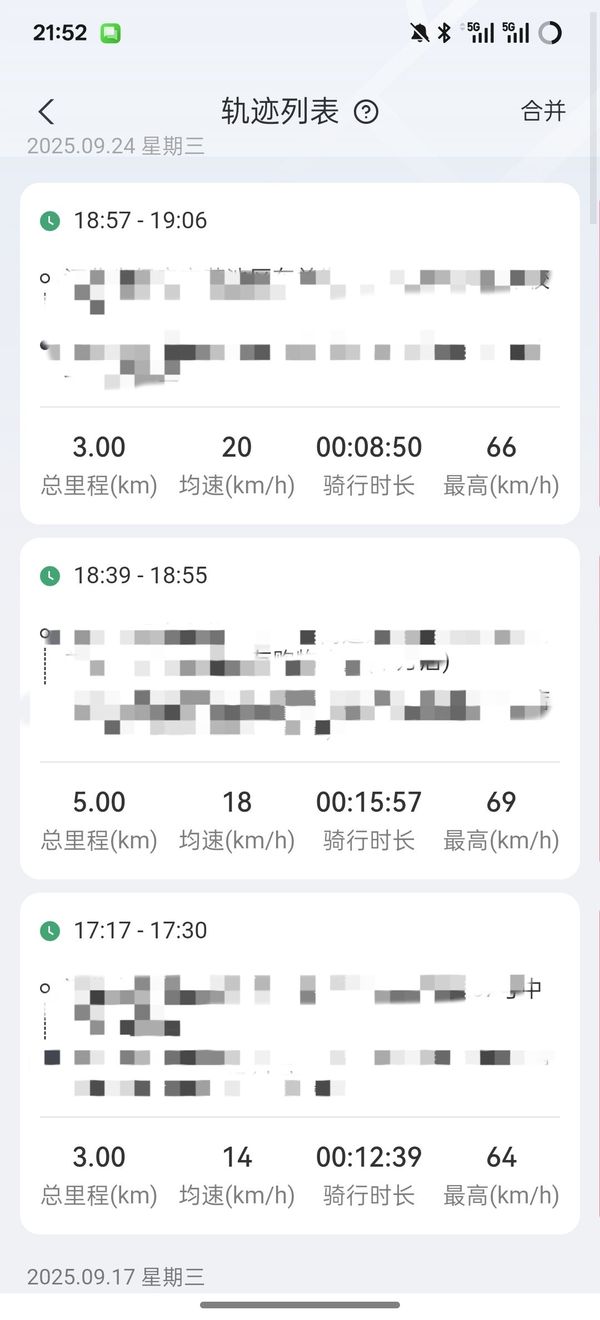Open the 18:57 - 19:06 ride record

tap(300, 352)
